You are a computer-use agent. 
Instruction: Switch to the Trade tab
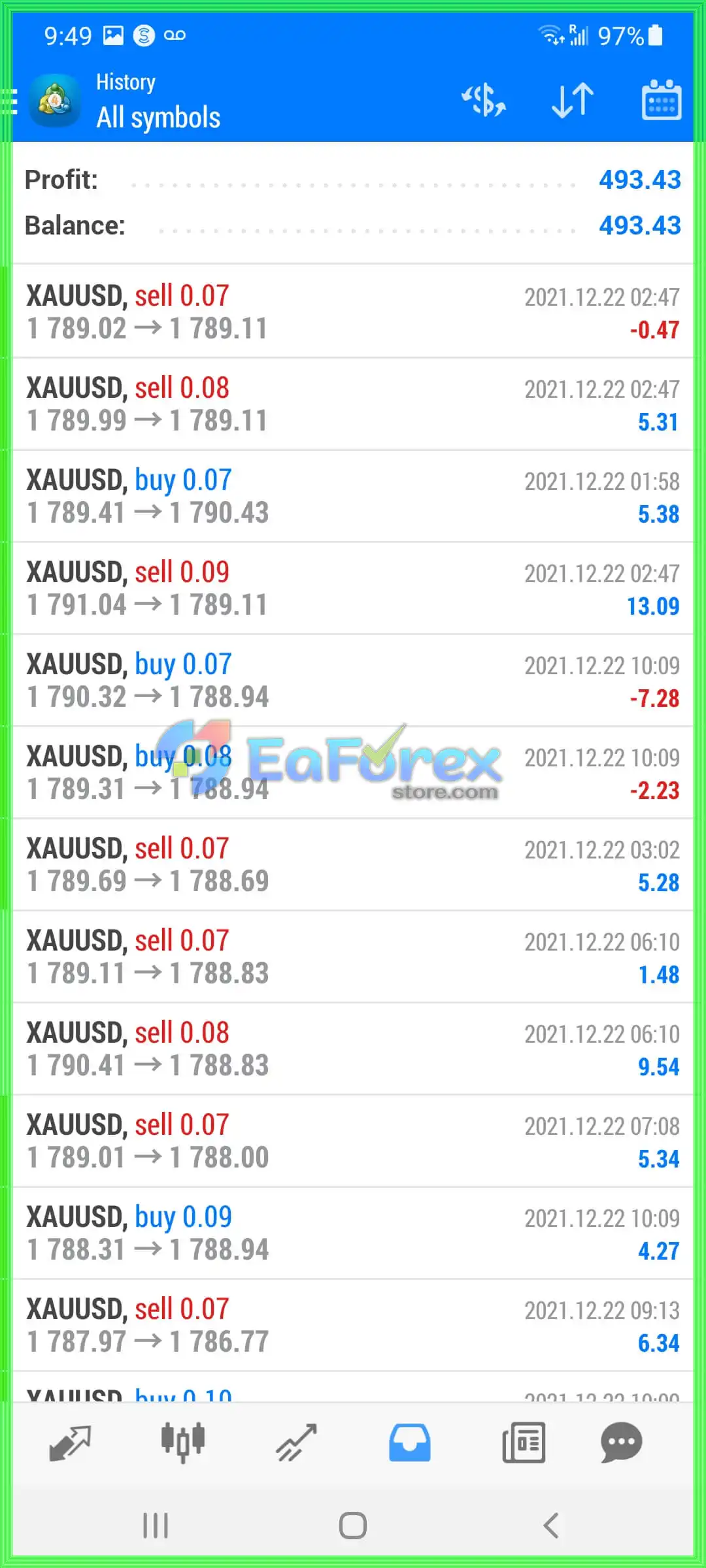296,1443
